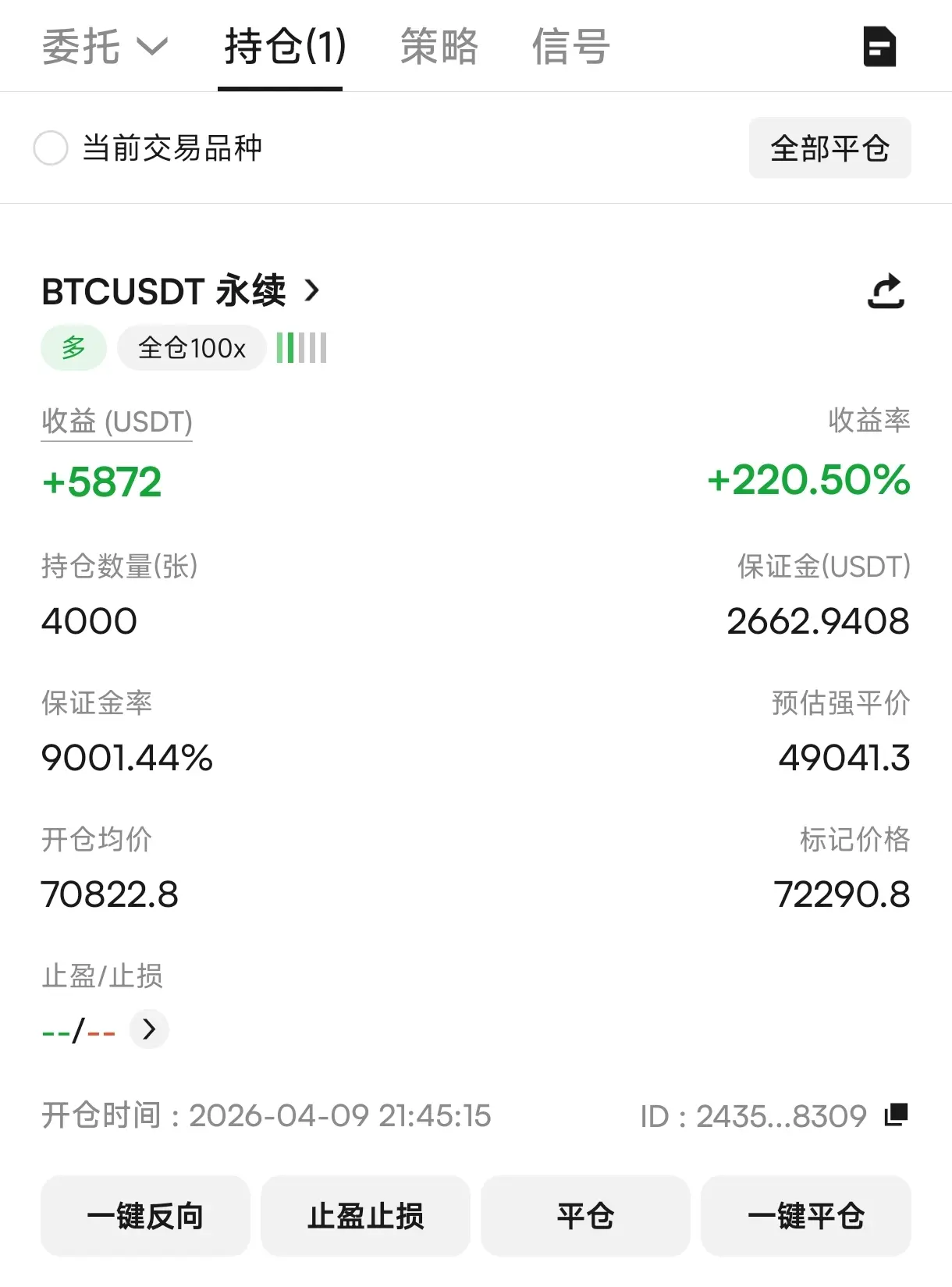The height and width of the screenshot is (1287, 952).
Task: Open the 收益 (USDT) explanation
Action: [116, 422]
